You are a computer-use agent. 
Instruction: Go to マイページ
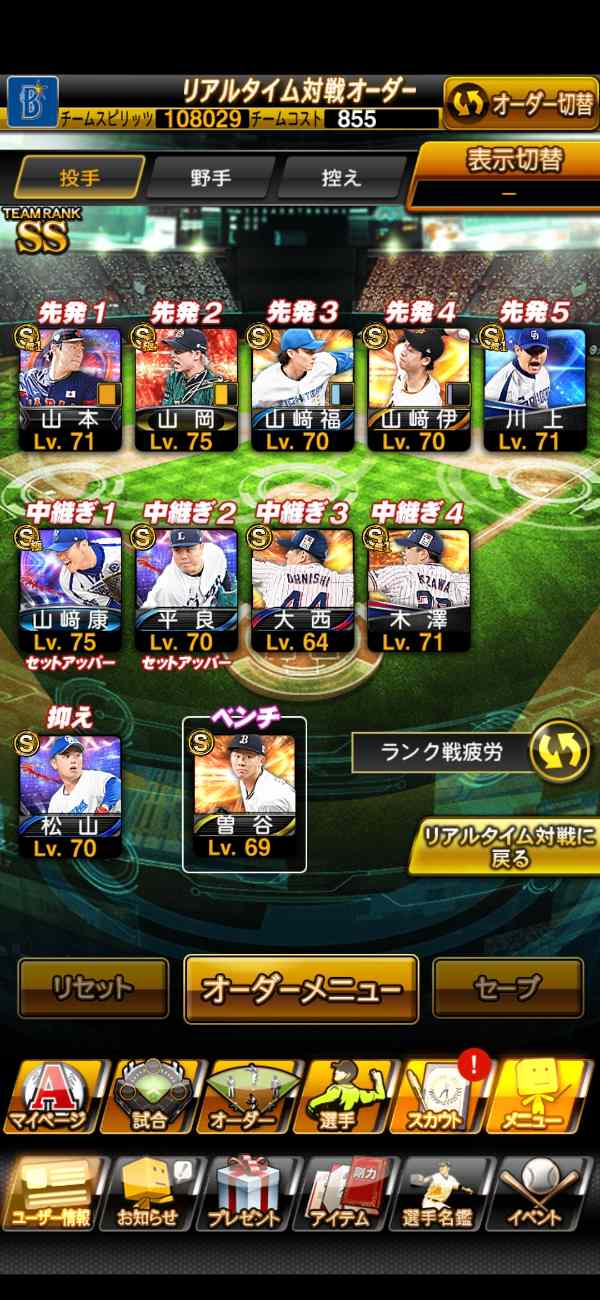tap(49, 1096)
